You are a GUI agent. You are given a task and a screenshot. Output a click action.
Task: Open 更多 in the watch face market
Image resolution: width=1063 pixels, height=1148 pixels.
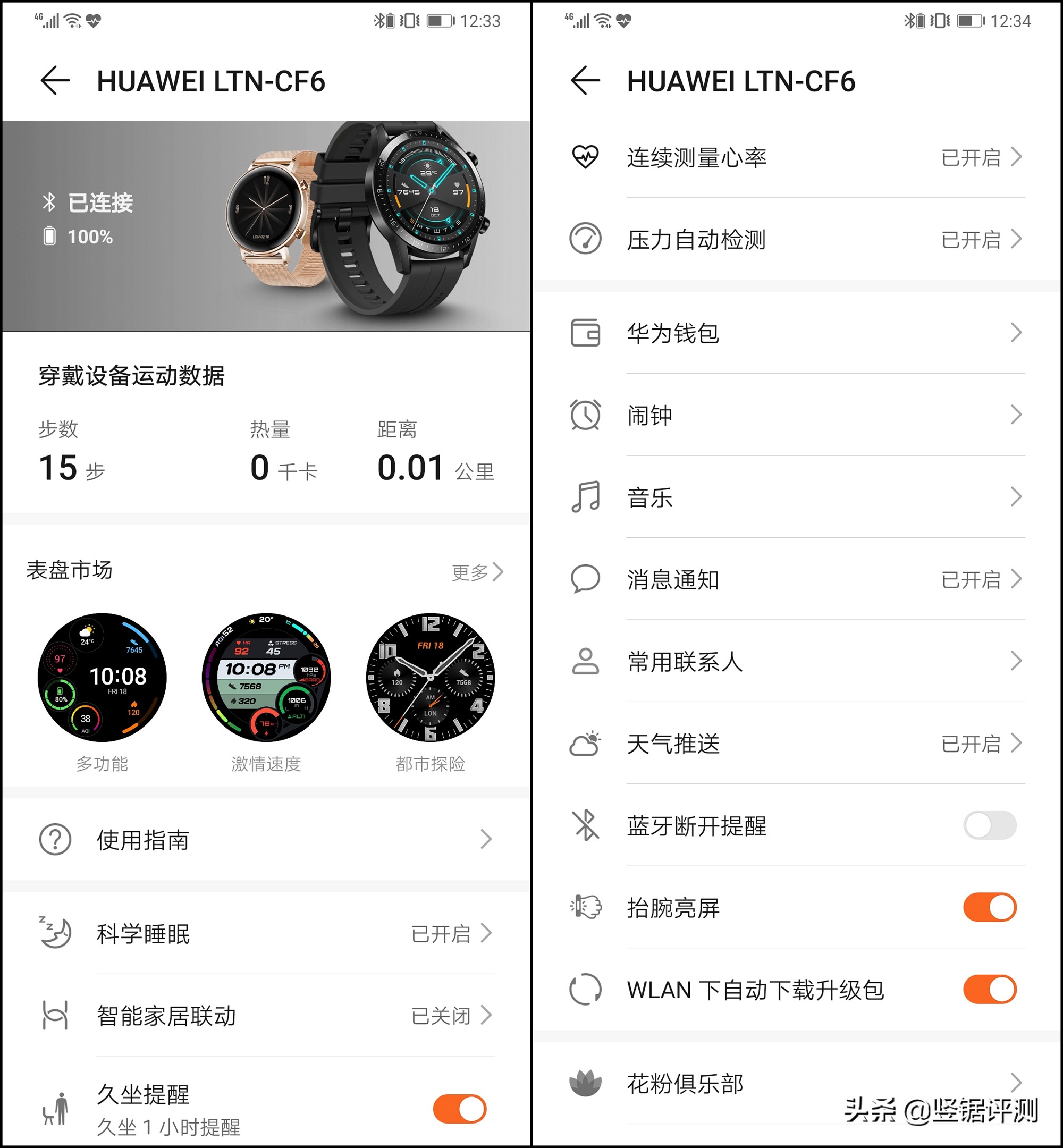(475, 571)
